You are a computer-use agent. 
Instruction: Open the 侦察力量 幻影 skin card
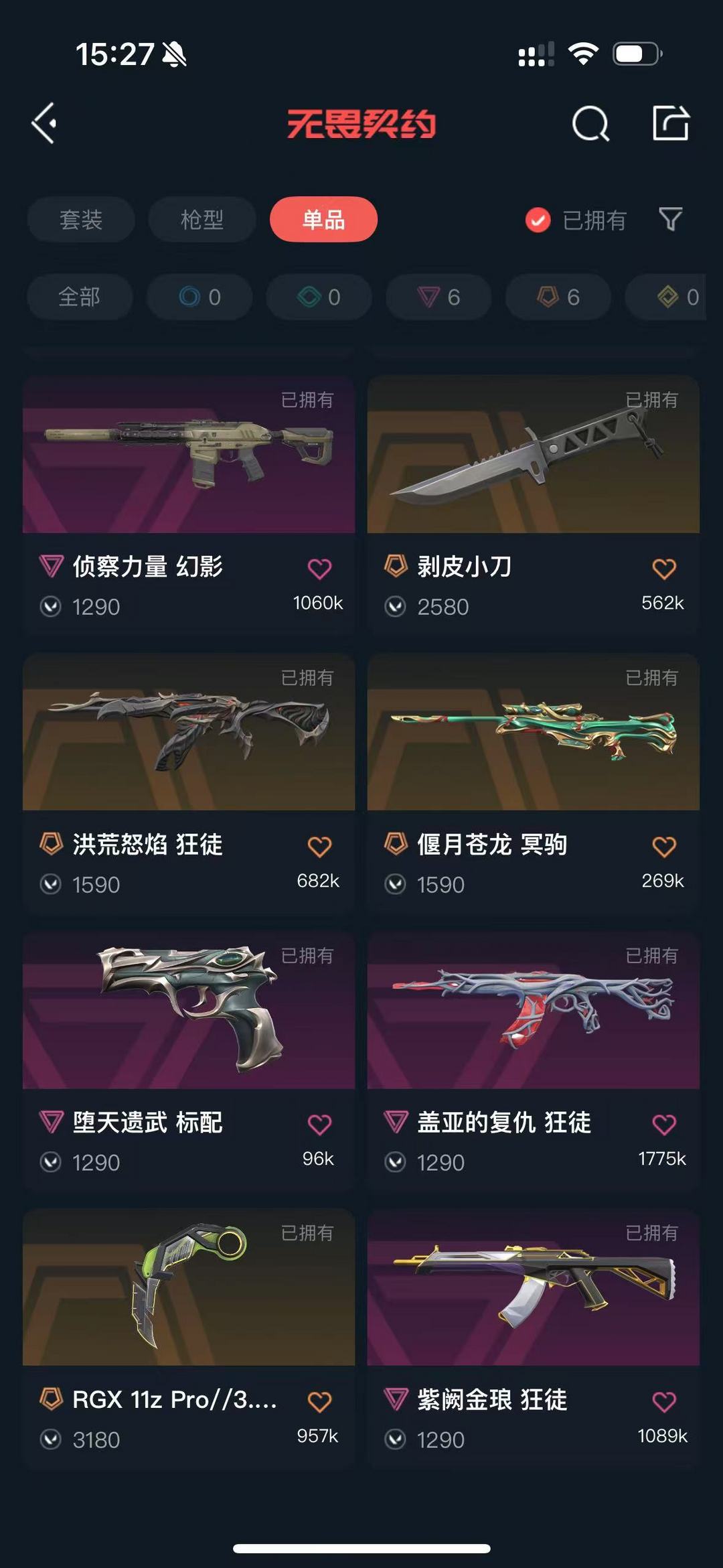189,503
